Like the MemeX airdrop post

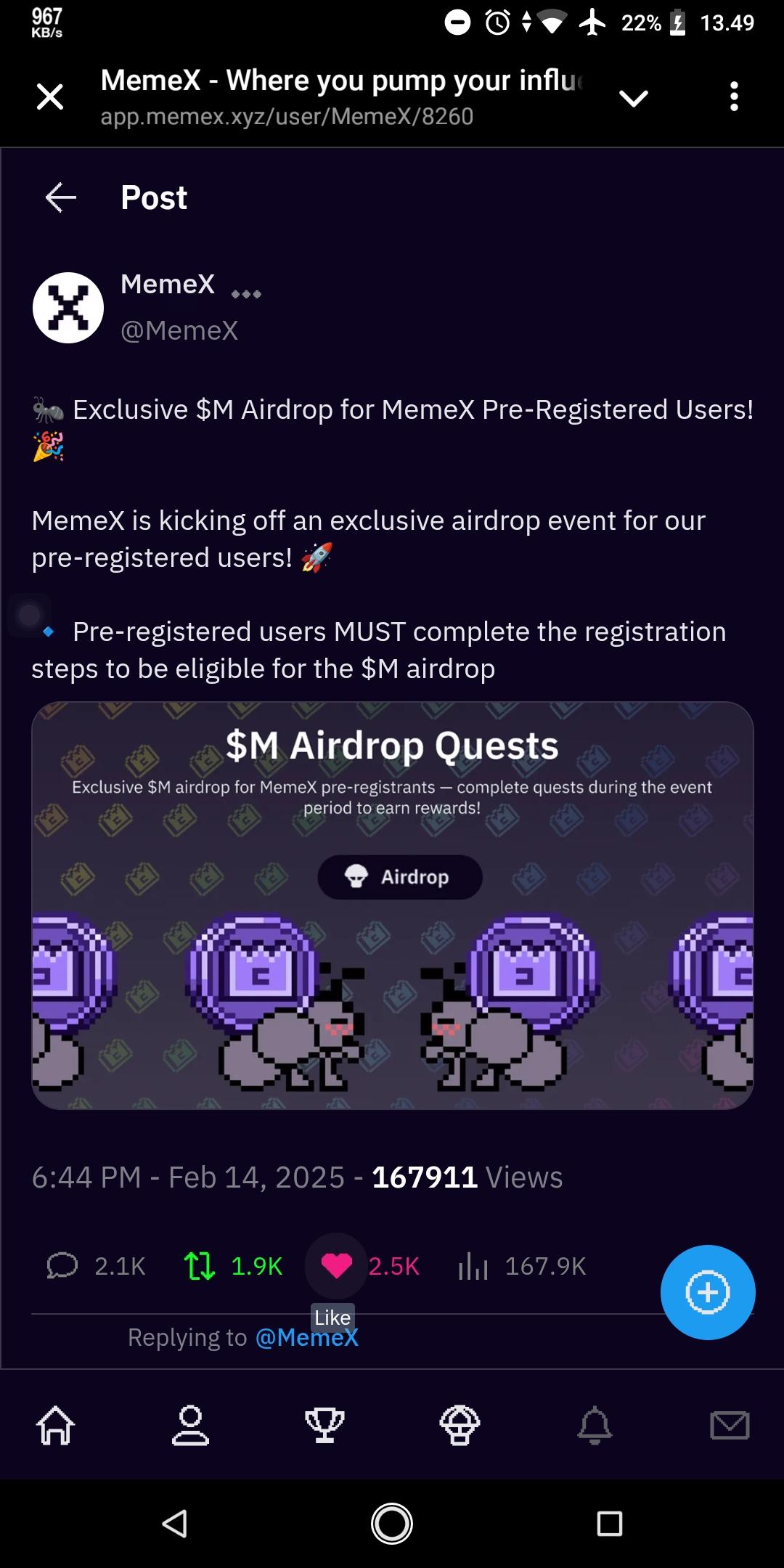[x=336, y=1266]
